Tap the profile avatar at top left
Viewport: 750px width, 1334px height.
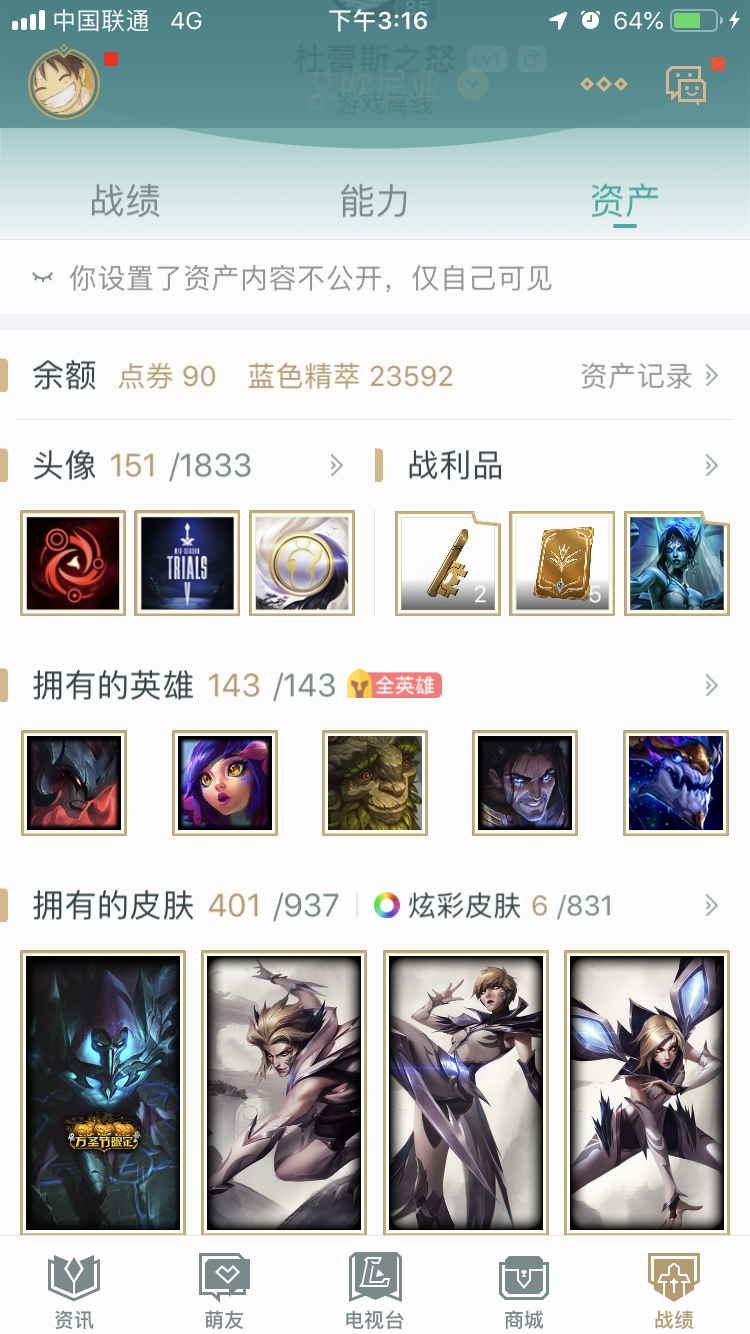coord(64,83)
